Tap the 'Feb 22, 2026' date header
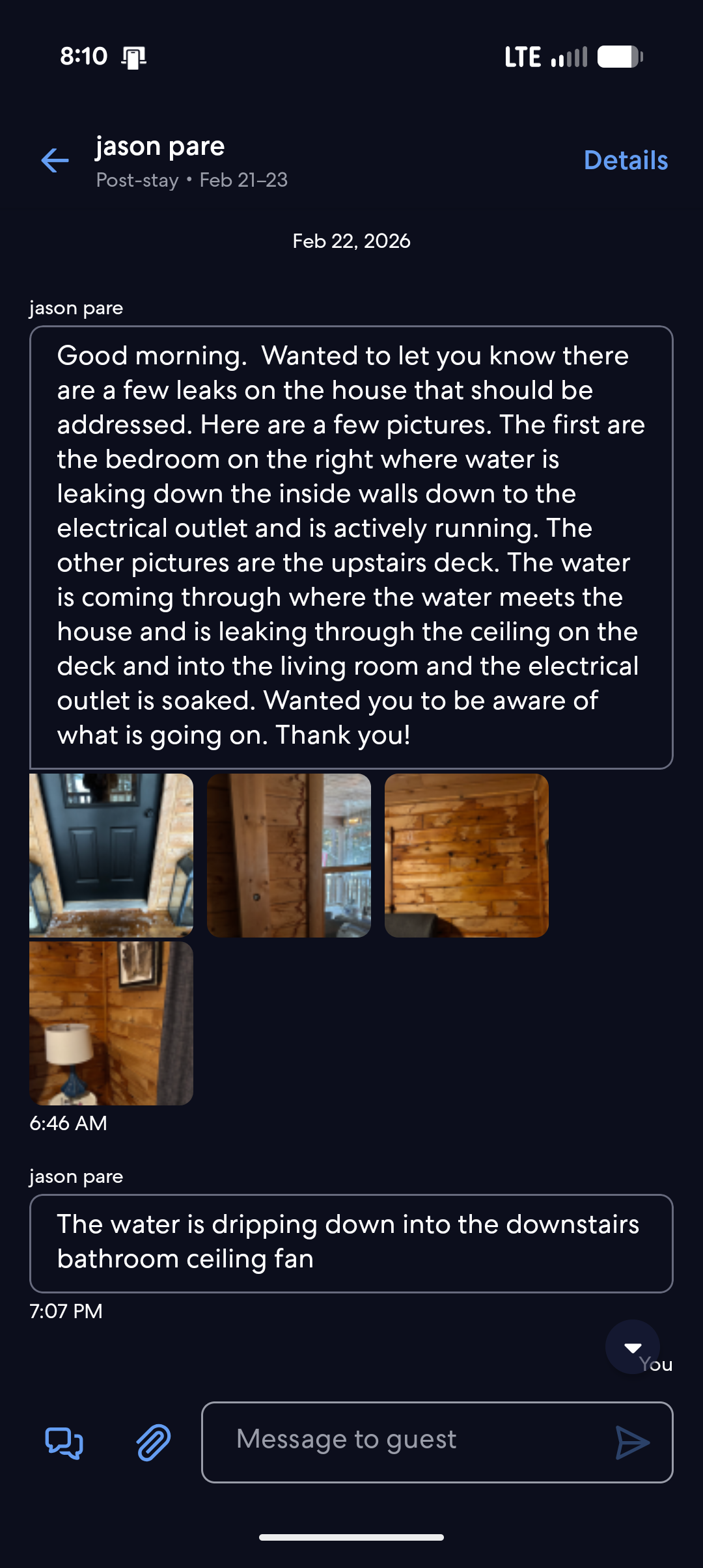Viewport: 703px width, 1568px height. coord(351,241)
